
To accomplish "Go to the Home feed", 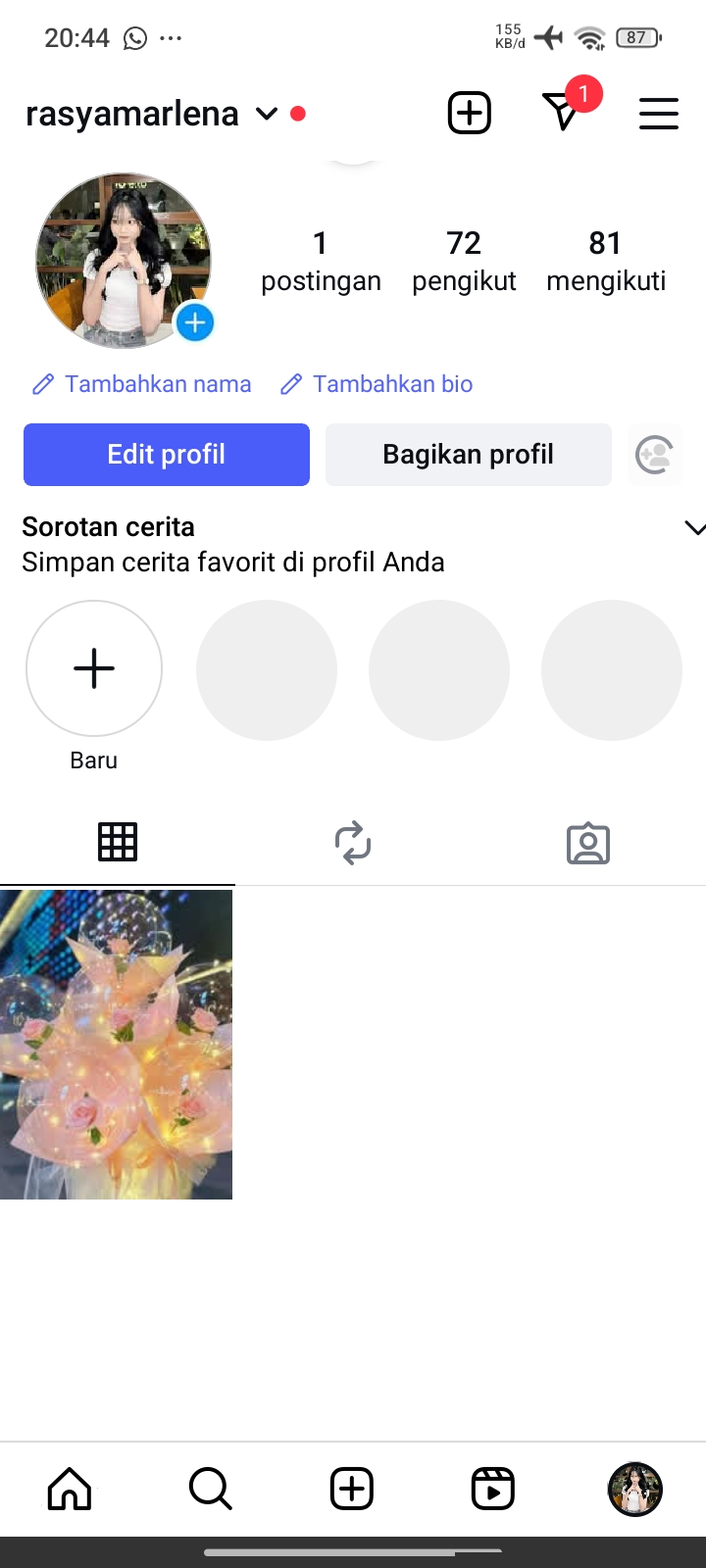I will 70,1489.
